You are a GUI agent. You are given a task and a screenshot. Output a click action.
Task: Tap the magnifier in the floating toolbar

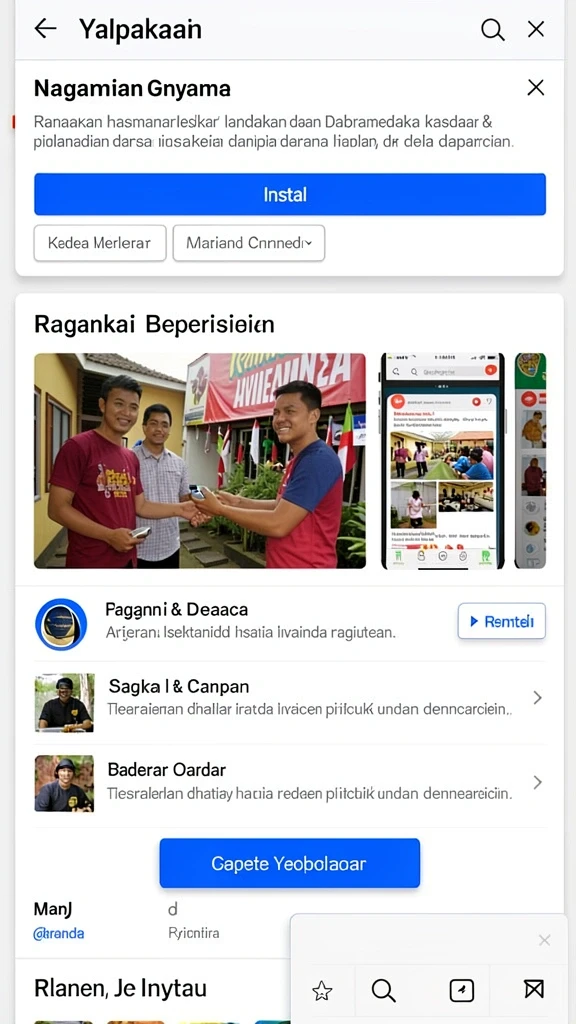383,991
